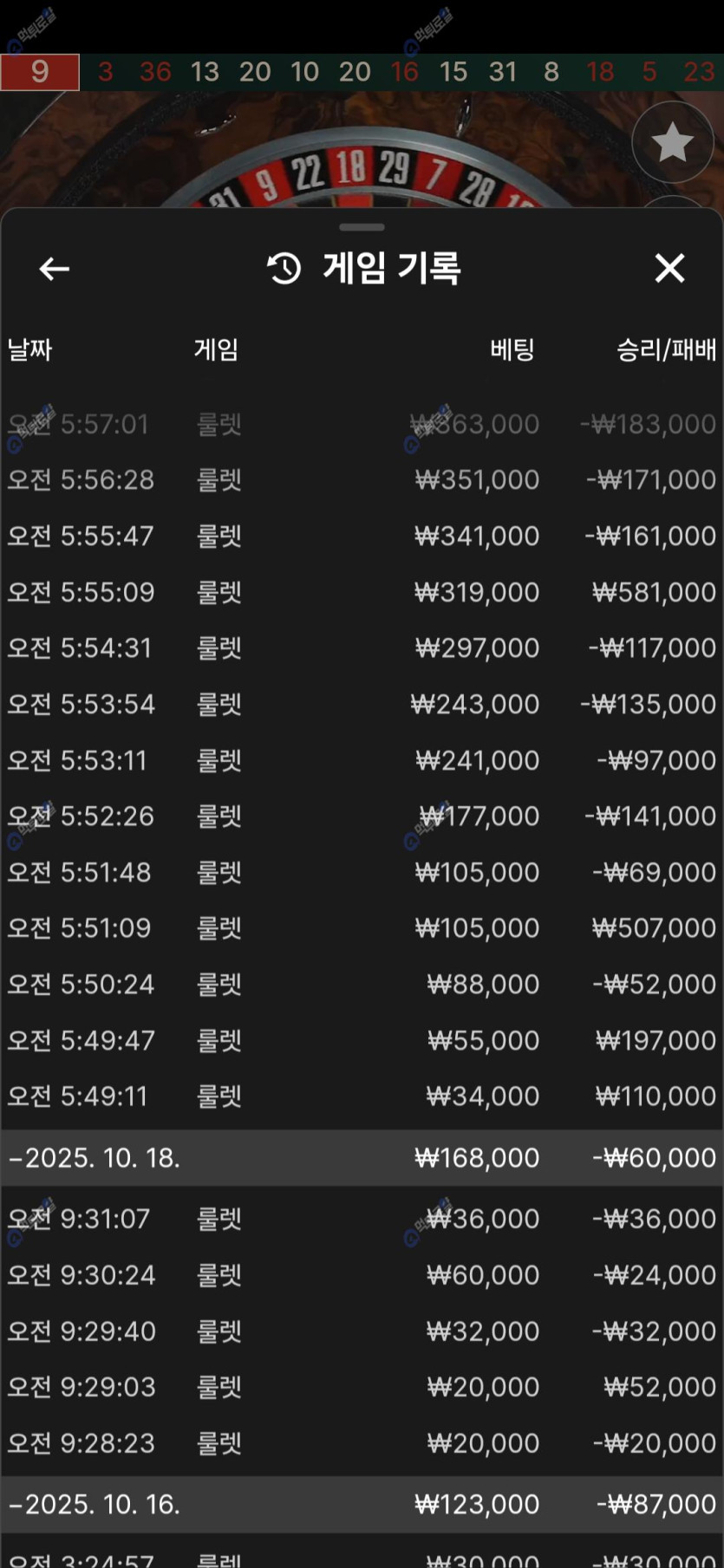Viewport: 724px width, 1568px height.
Task: Select the 오전 9:28:23 roulette round
Action: 362,1444
